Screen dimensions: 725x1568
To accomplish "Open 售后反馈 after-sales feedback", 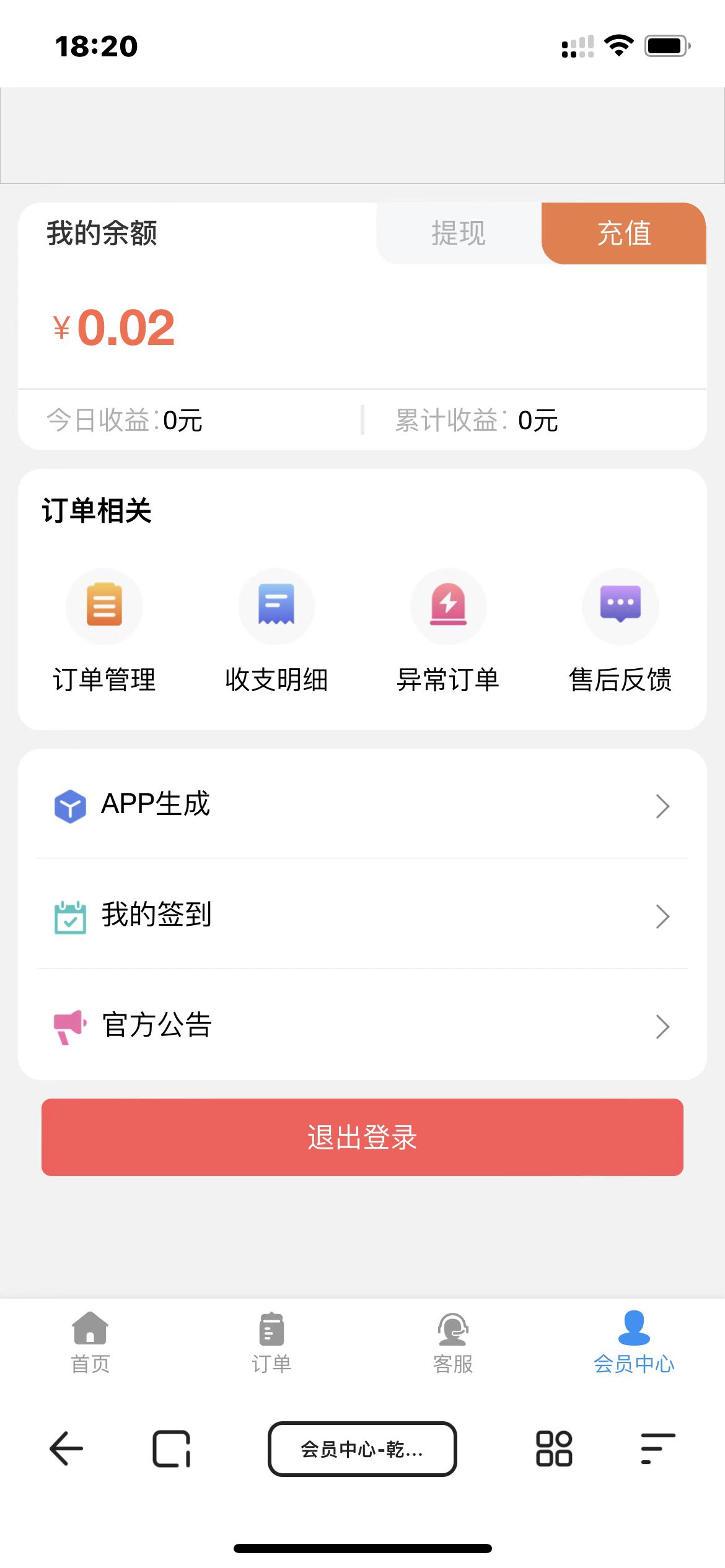I will point(620,629).
